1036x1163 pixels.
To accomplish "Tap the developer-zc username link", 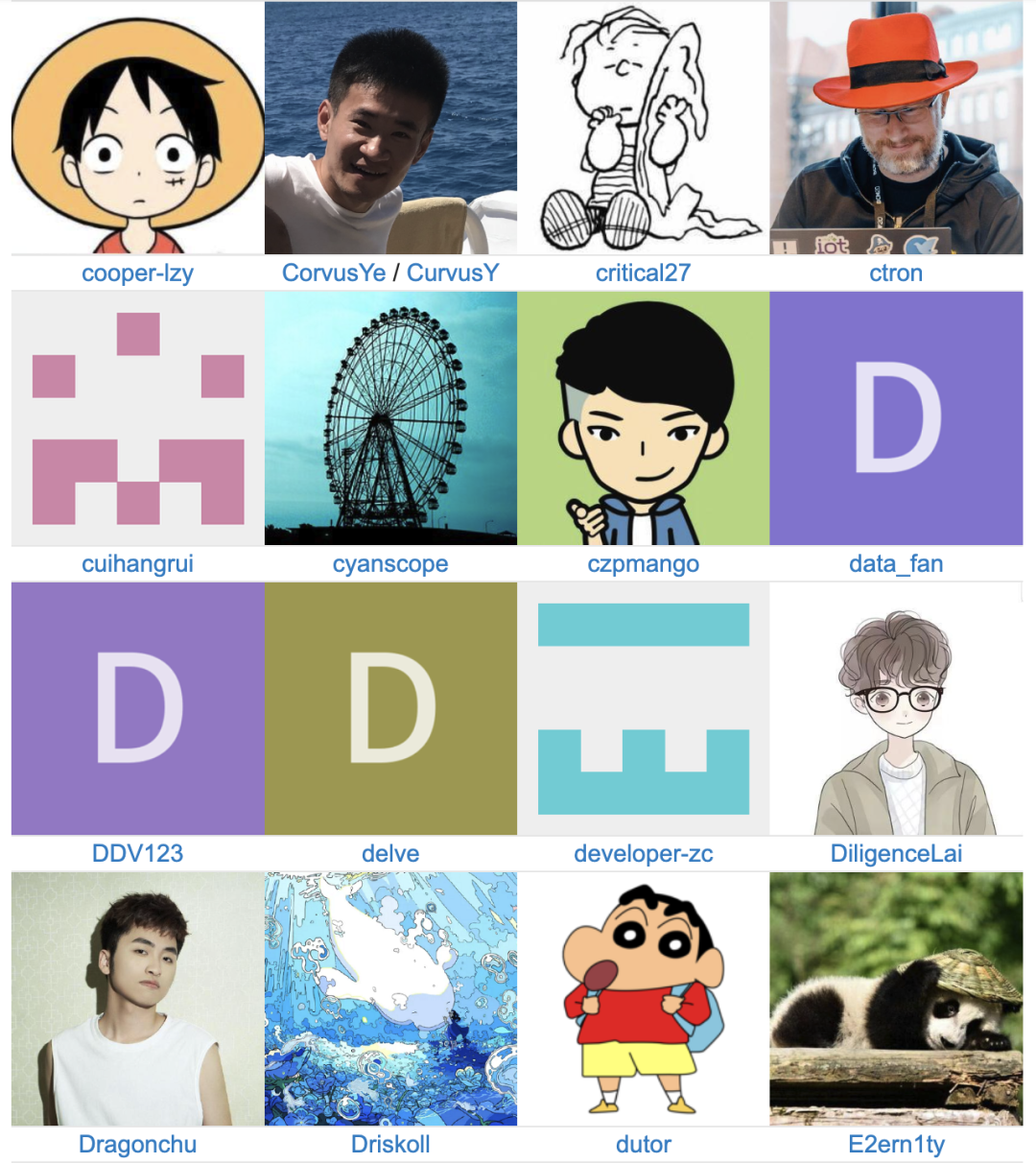I will [x=643, y=853].
